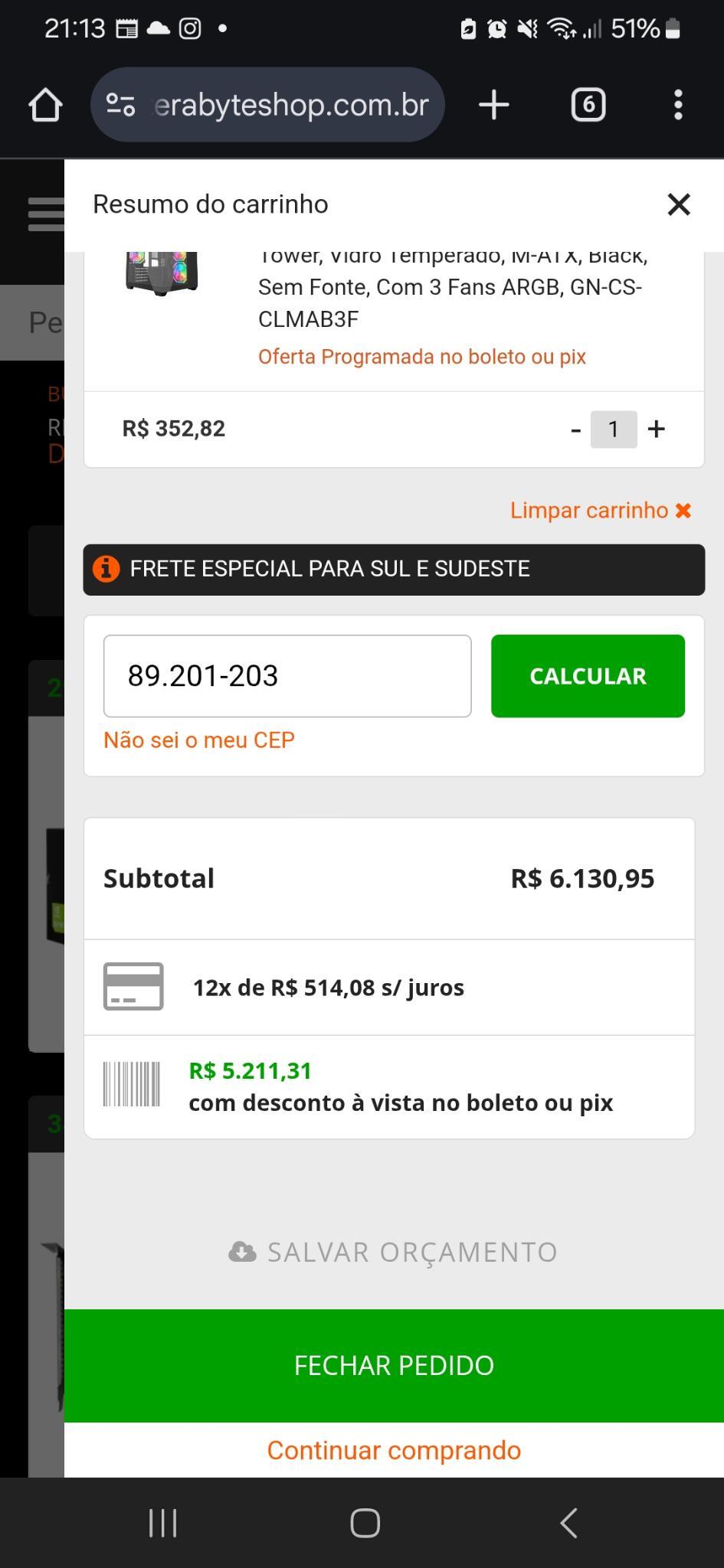724x1568 pixels.
Task: Decrease the quantity of the R$ 352,82 item
Action: point(575,430)
